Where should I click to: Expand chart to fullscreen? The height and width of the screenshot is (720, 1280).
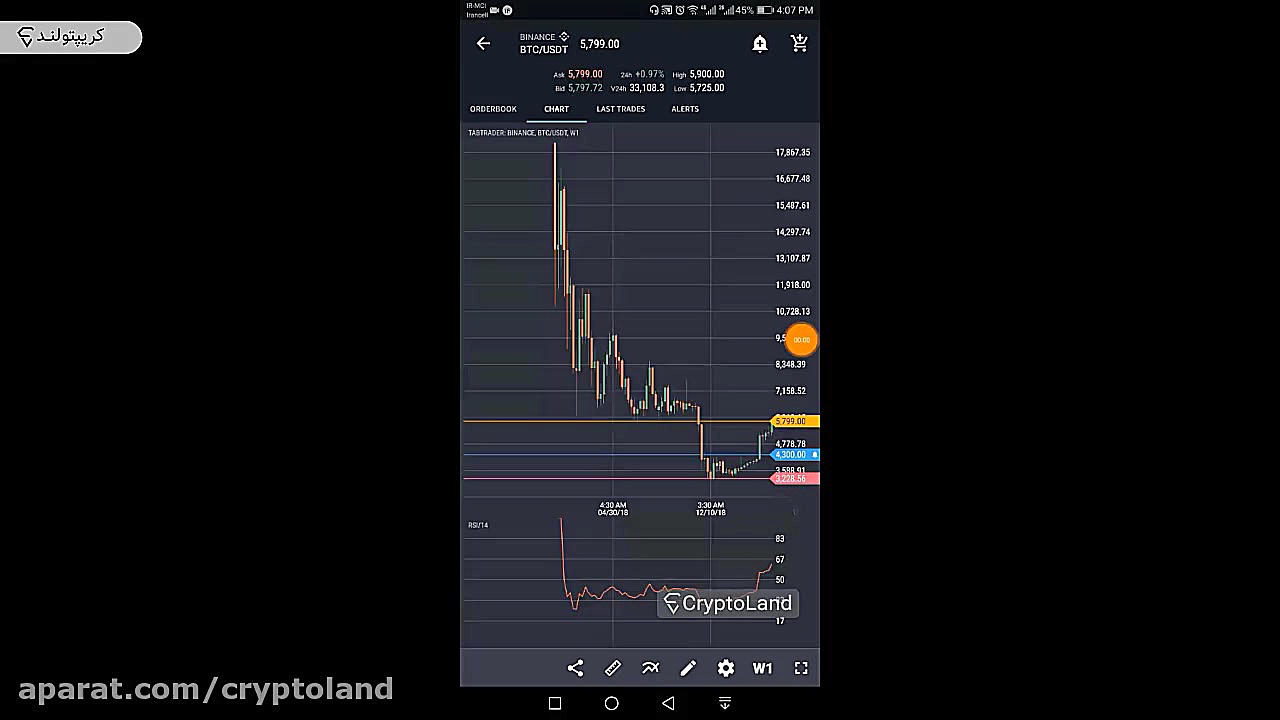coord(801,668)
